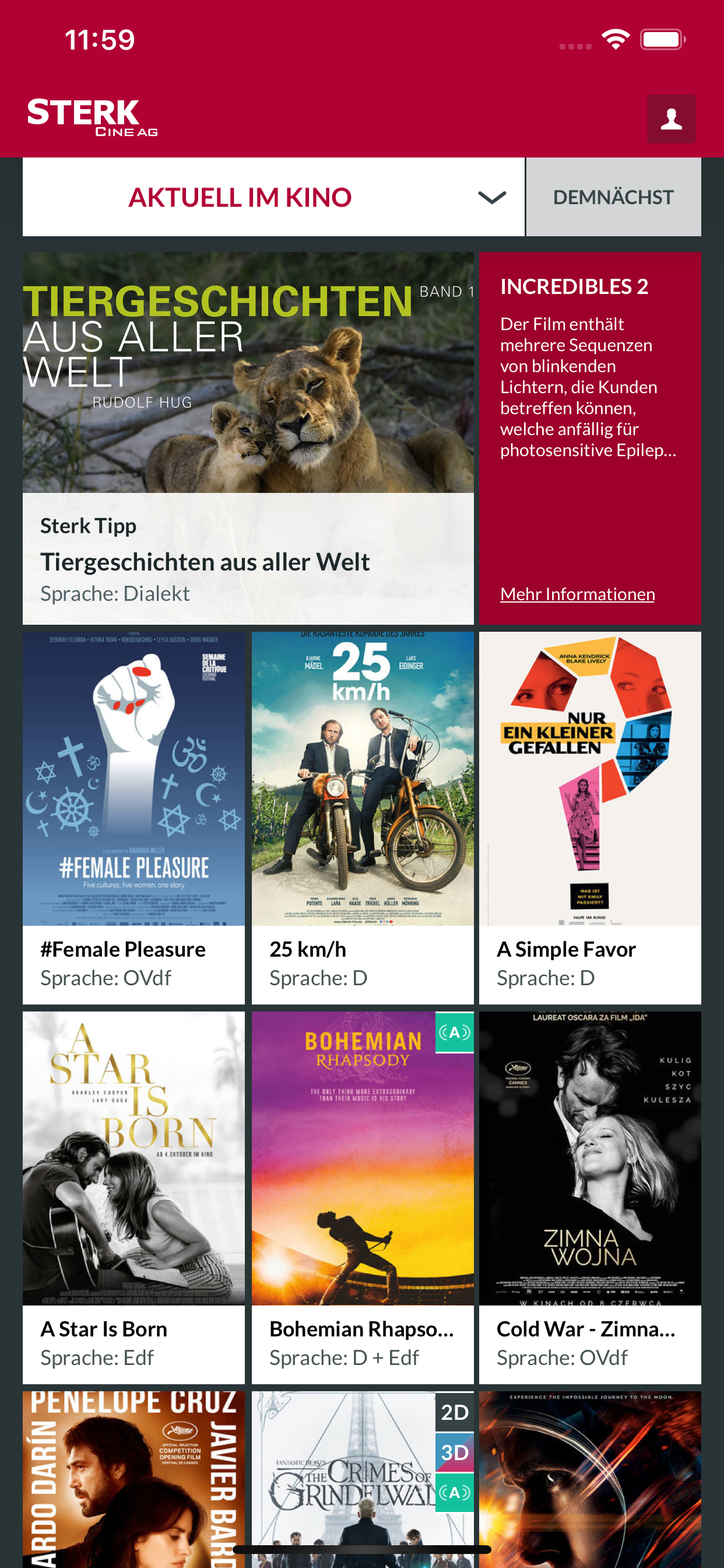Switch to the DEMNÄCHST tab

(x=613, y=197)
